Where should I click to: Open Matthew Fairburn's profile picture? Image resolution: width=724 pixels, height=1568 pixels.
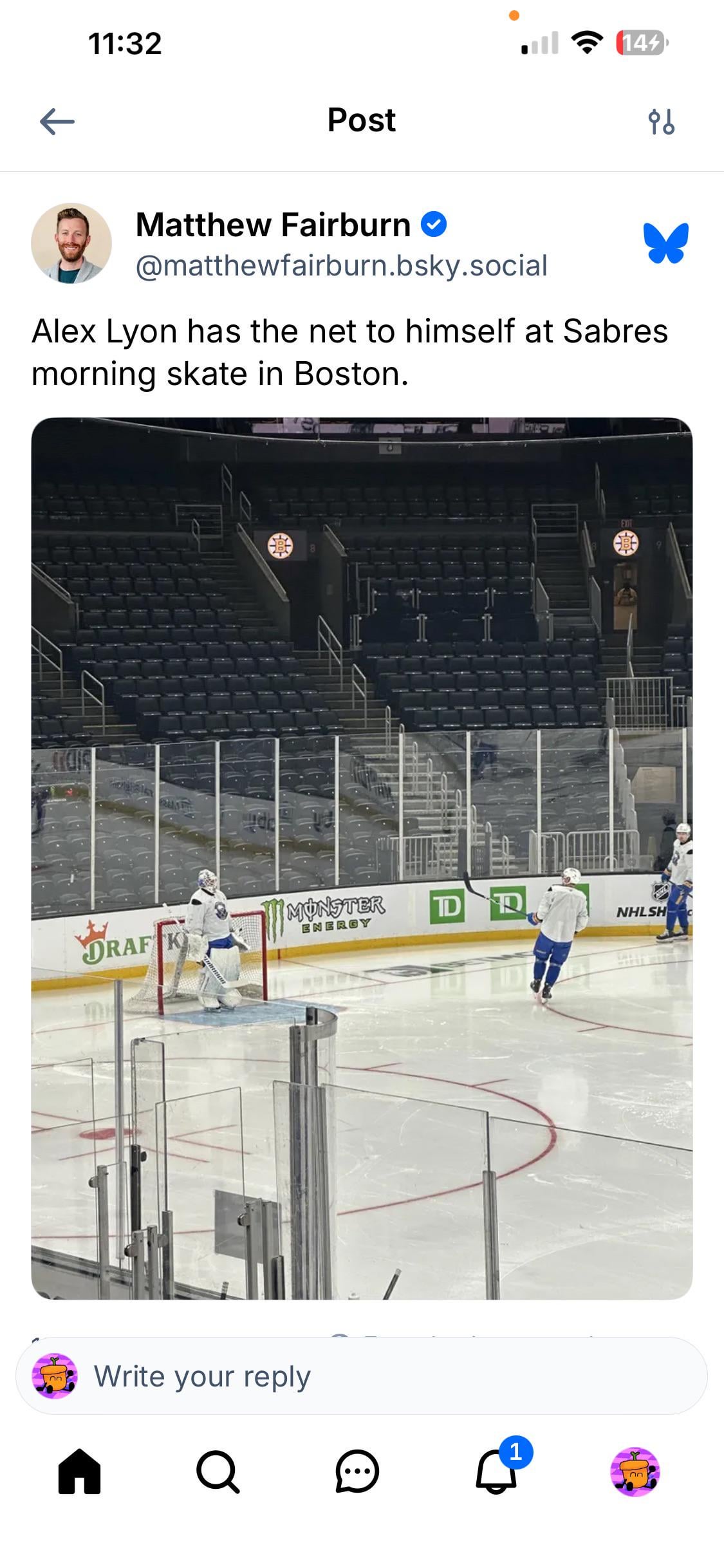tap(71, 244)
